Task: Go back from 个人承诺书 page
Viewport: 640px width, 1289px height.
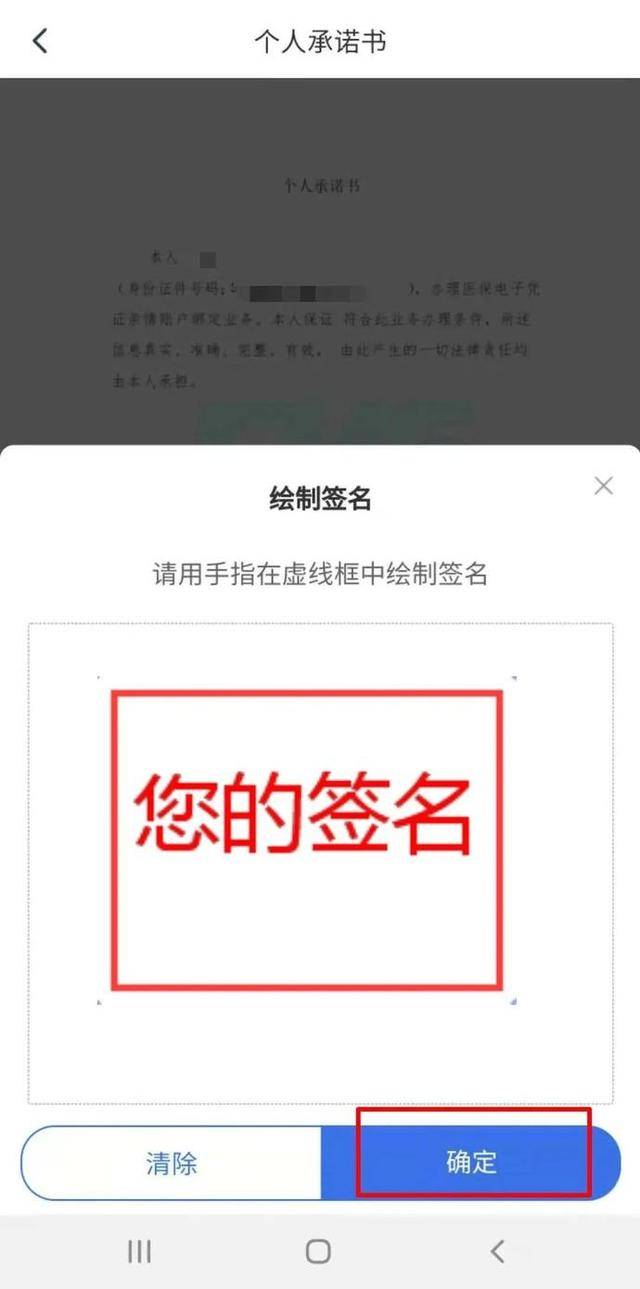Action: pos(40,41)
